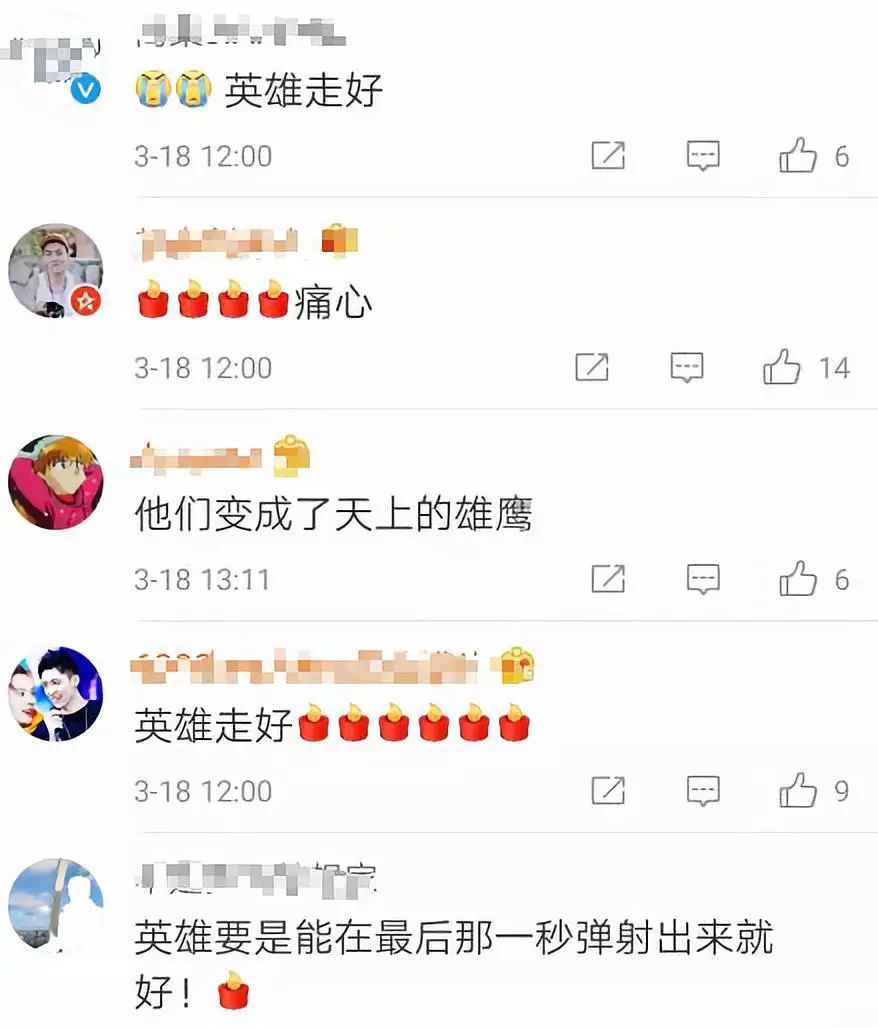Repost the 英雄走好 six candles comment

coord(608,790)
